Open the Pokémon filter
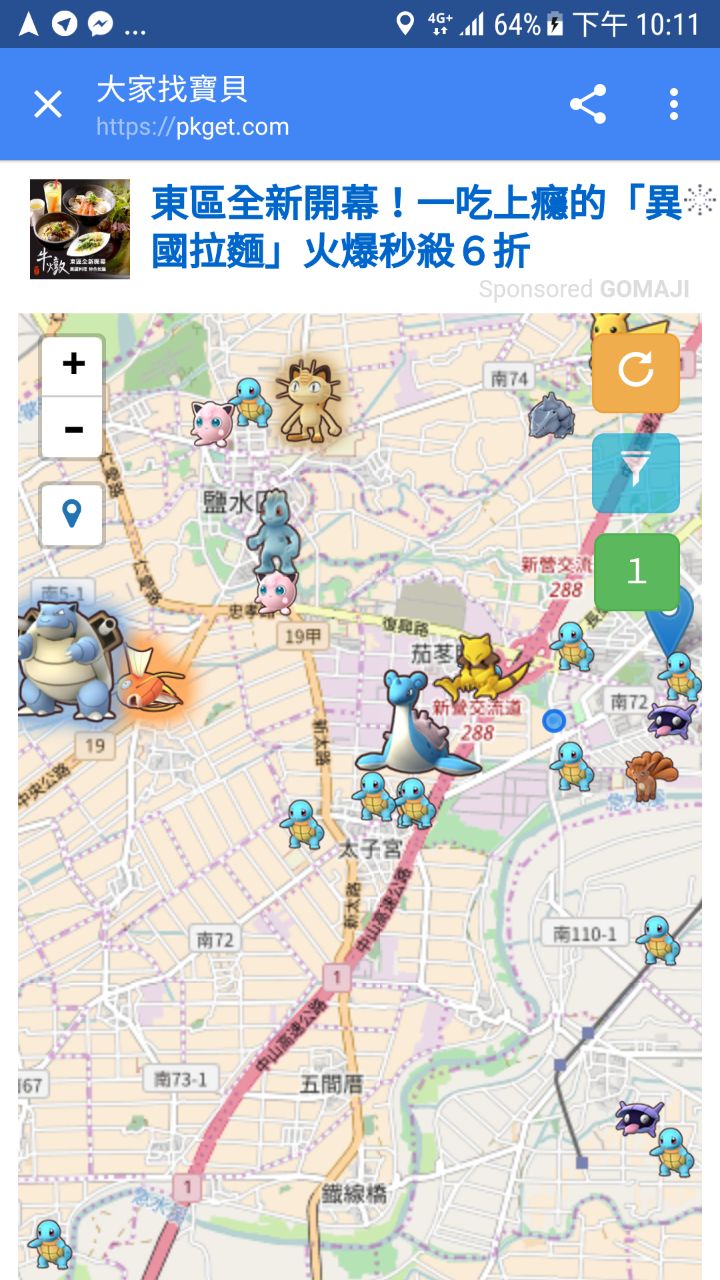720x1280 pixels. tap(636, 473)
